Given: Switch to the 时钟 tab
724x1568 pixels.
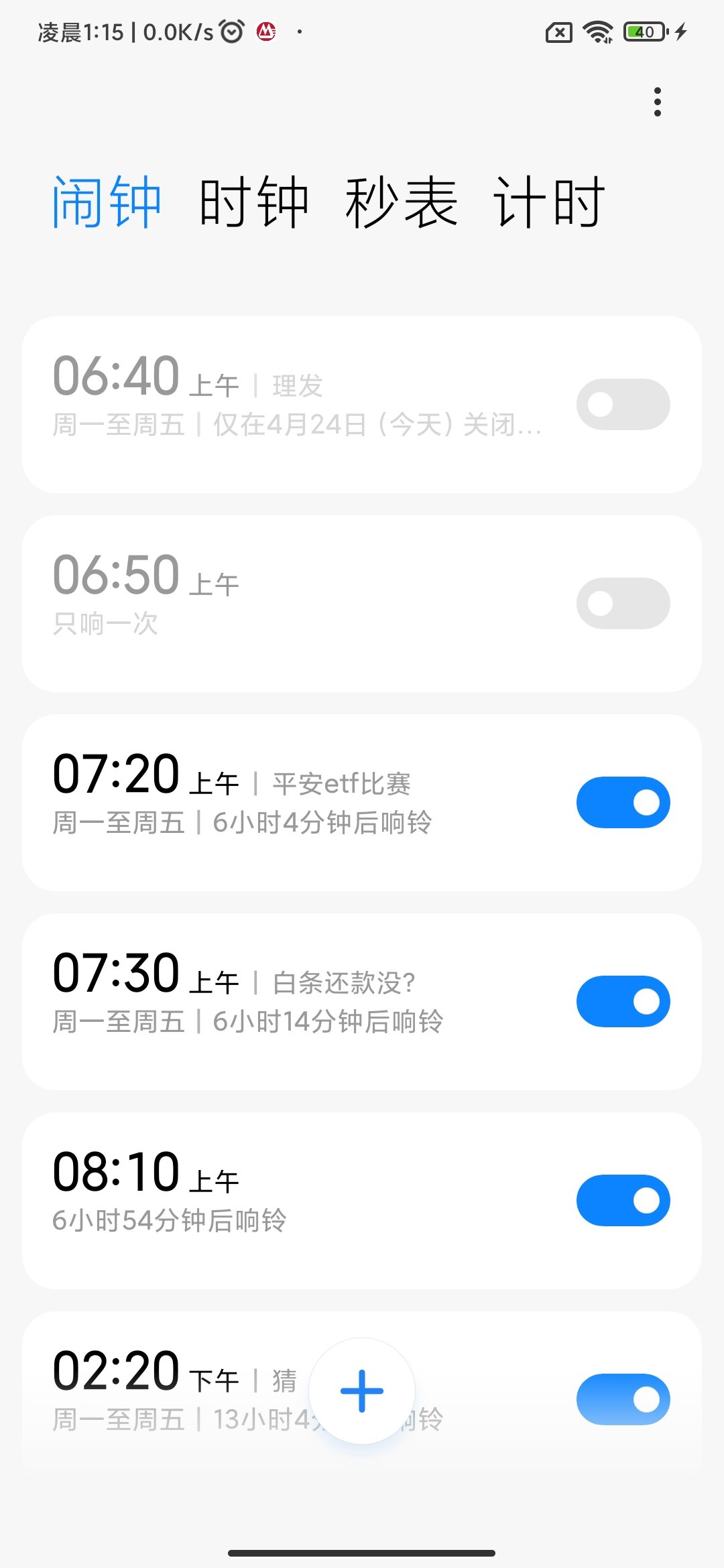Looking at the screenshot, I should [253, 202].
